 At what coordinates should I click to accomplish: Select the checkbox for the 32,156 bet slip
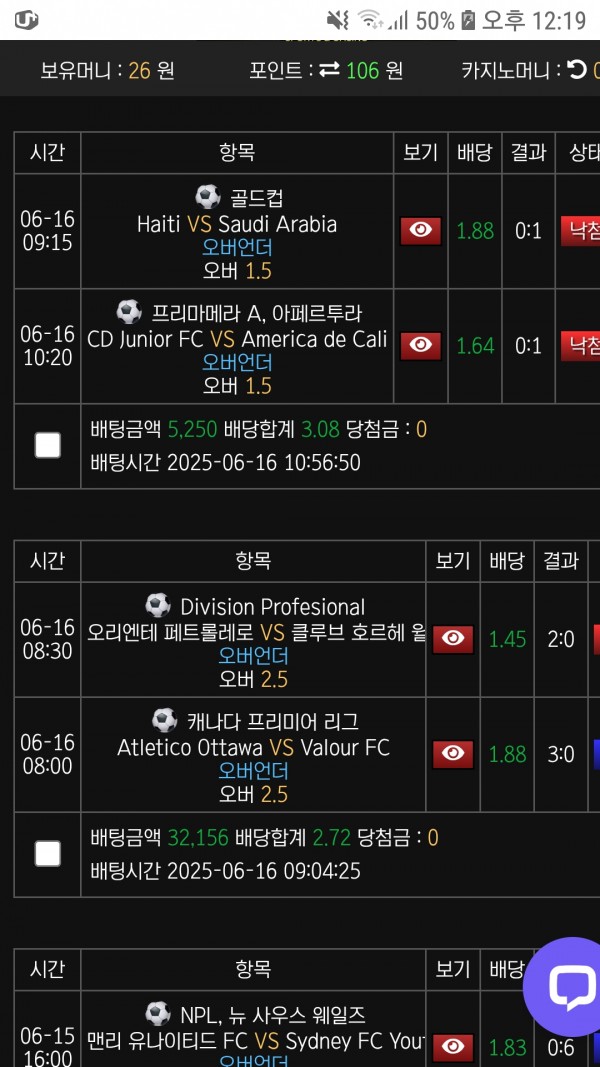click(48, 853)
